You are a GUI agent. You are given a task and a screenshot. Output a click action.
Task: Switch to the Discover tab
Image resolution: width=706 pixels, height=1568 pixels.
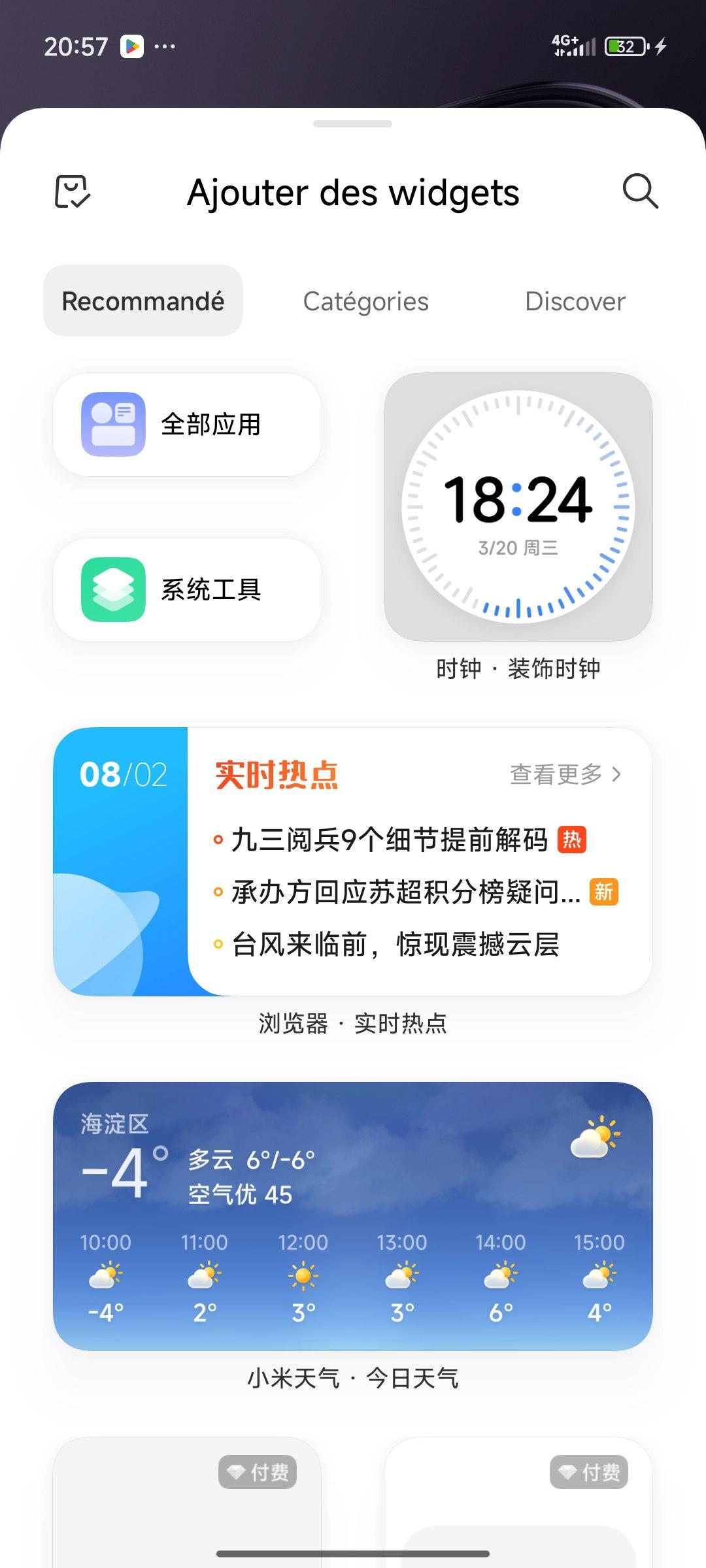575,301
